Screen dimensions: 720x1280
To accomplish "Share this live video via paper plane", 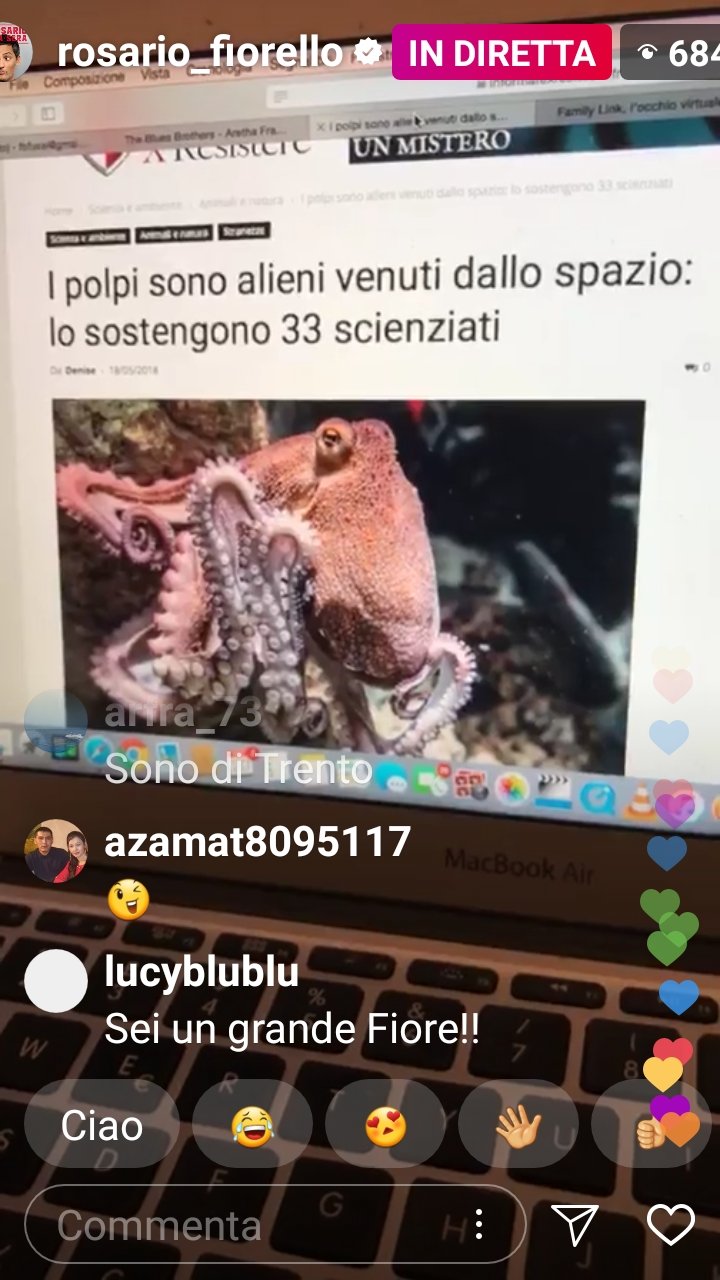I will click(575, 1224).
